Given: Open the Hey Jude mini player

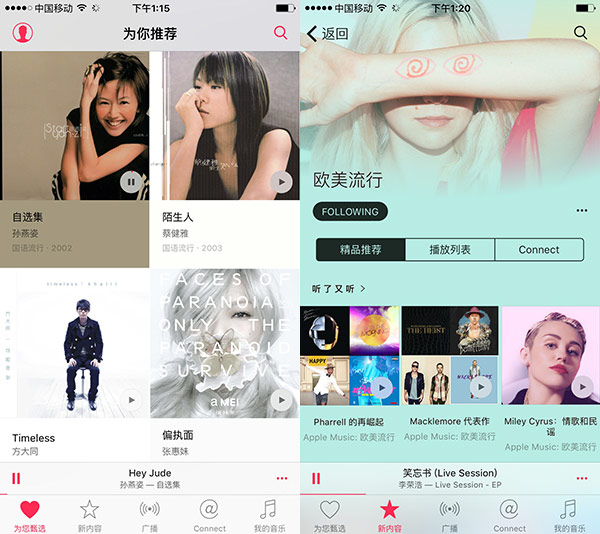Looking at the screenshot, I should point(150,478).
